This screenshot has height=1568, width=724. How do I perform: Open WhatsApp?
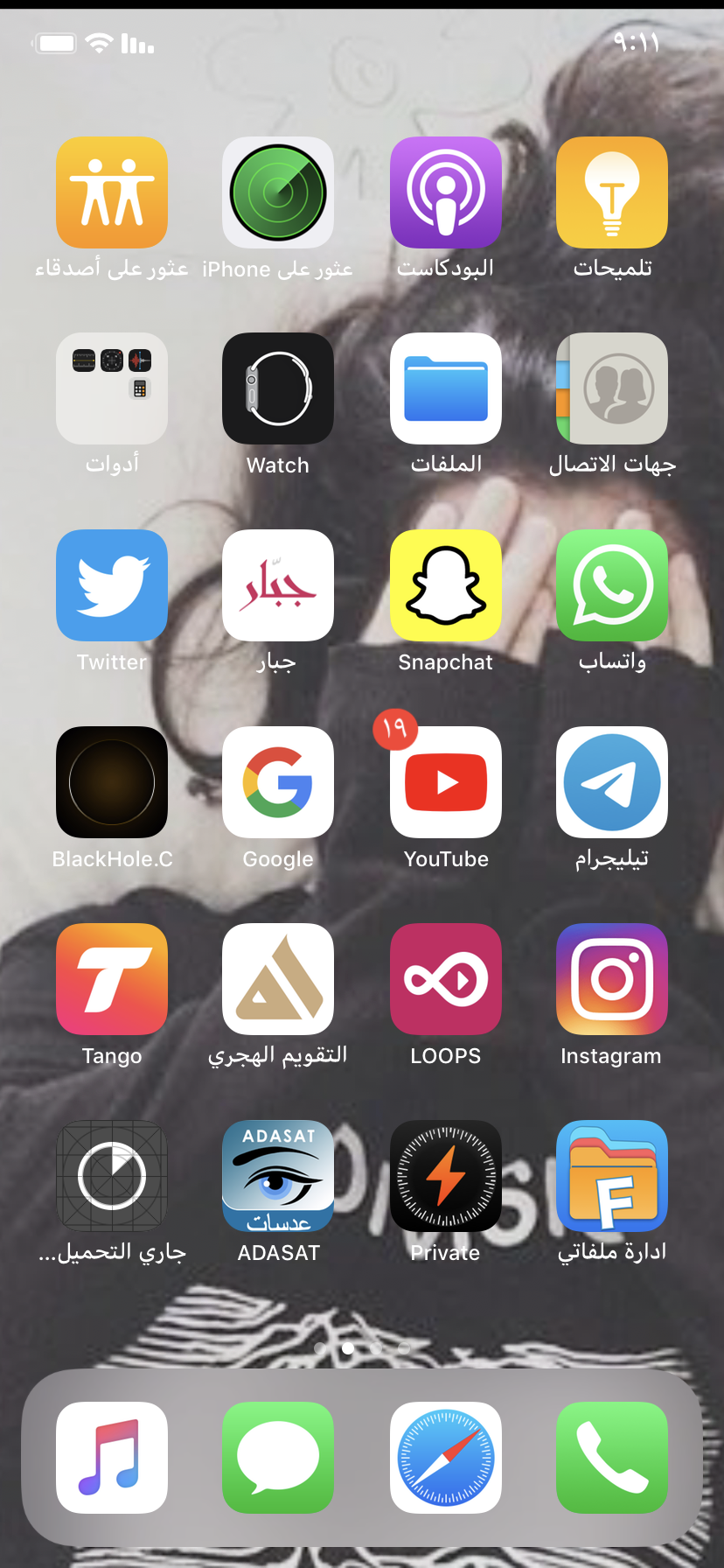coord(612,585)
